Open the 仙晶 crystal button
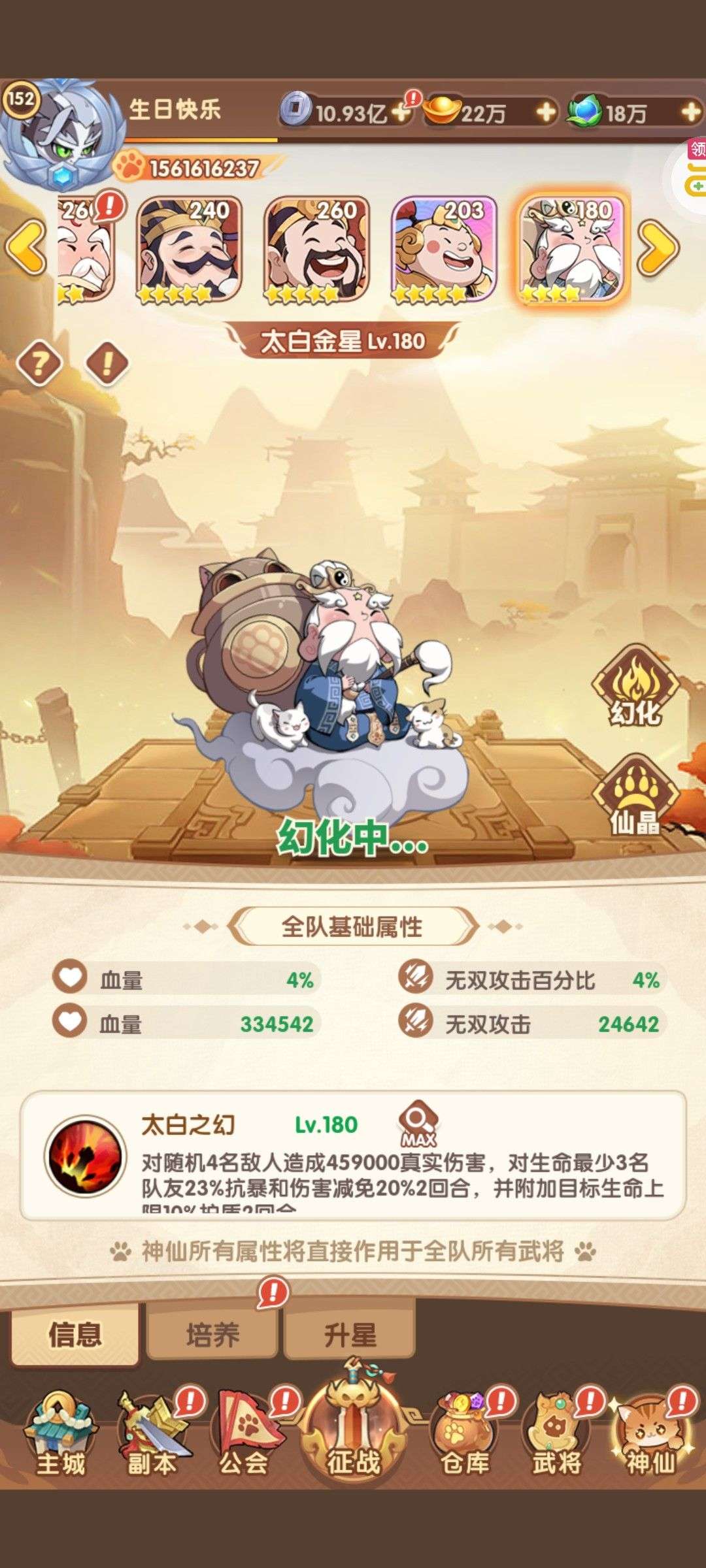This screenshot has width=706, height=1568. tap(635, 797)
